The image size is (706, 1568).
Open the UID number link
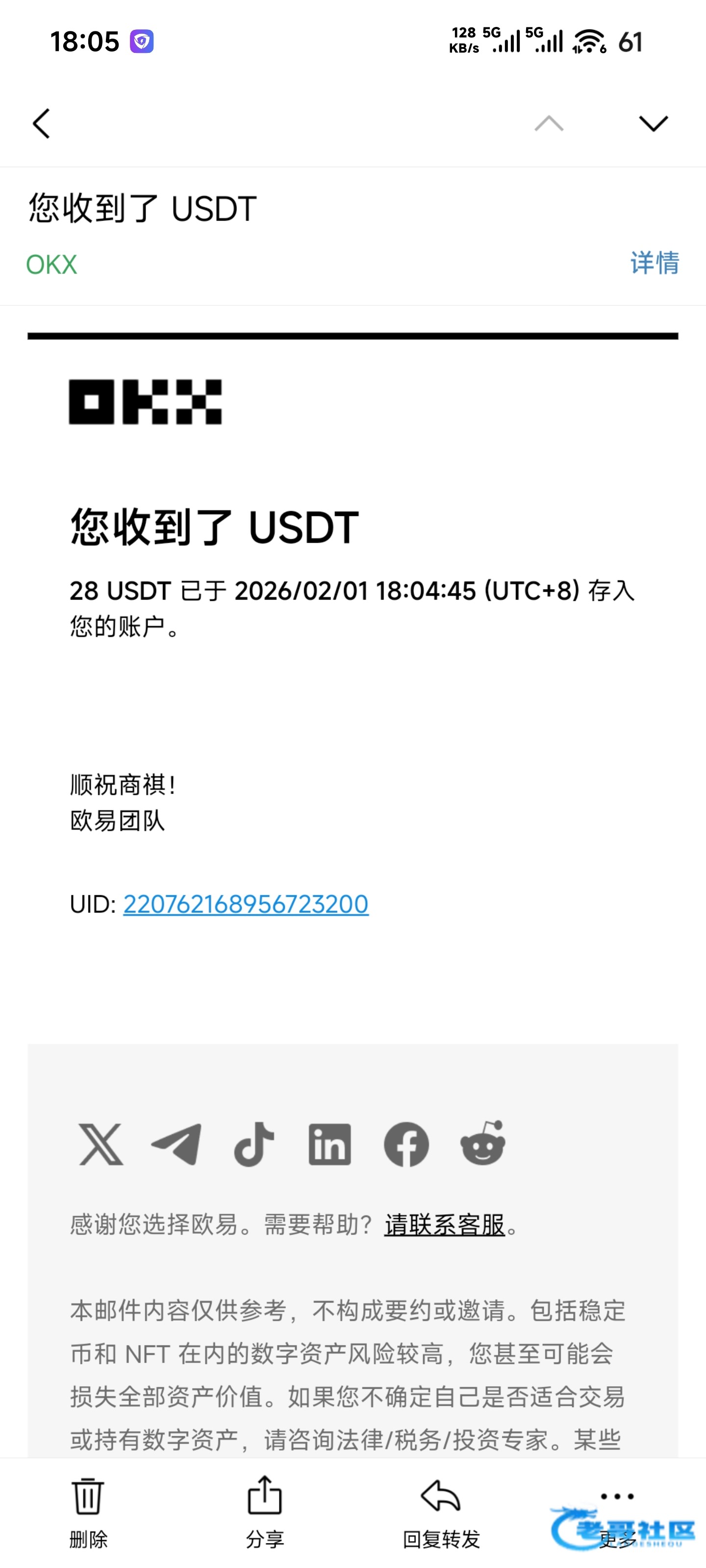click(x=246, y=904)
